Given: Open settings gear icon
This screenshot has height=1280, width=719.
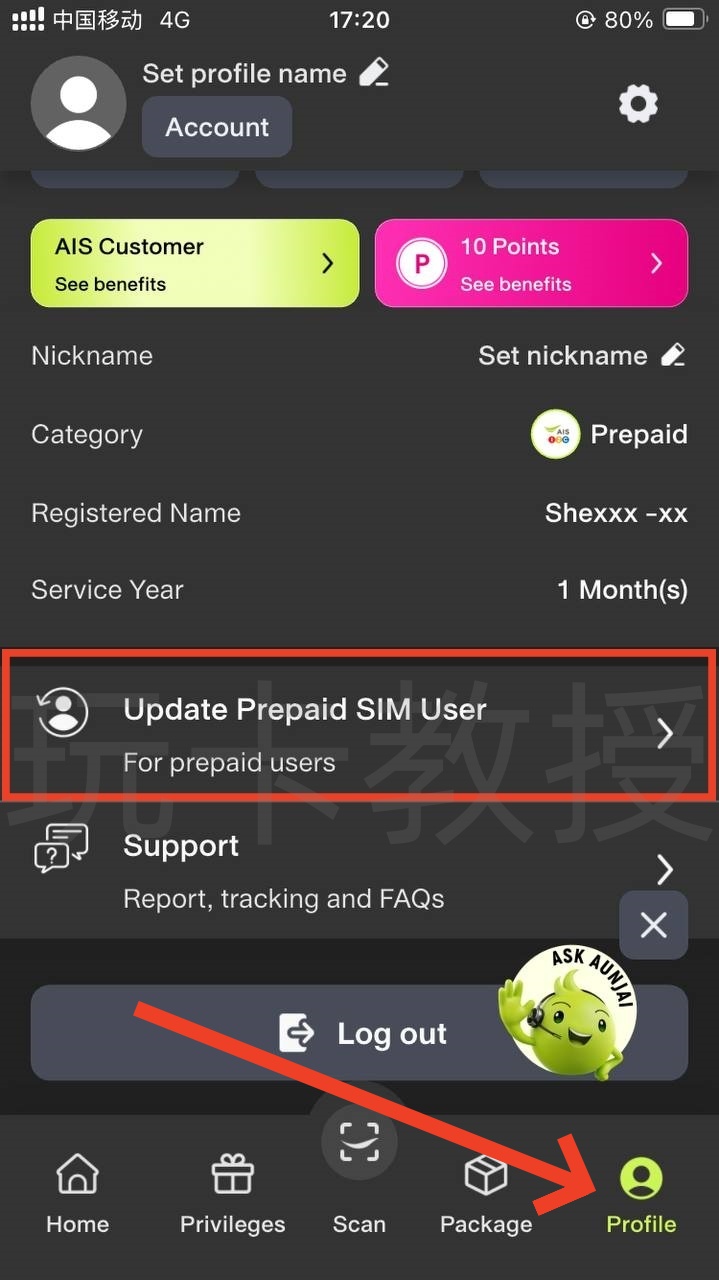Looking at the screenshot, I should (638, 103).
